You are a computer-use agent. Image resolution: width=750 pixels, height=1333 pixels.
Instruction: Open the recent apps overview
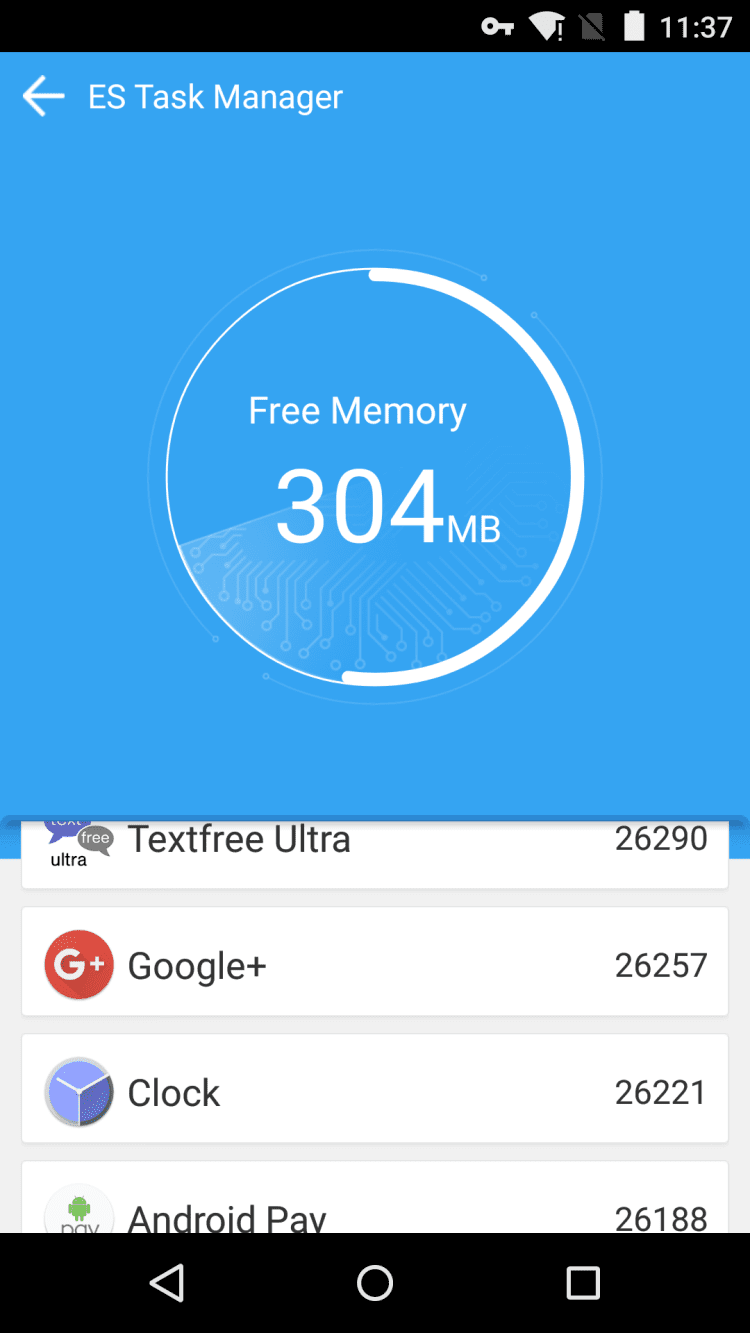[582, 1282]
